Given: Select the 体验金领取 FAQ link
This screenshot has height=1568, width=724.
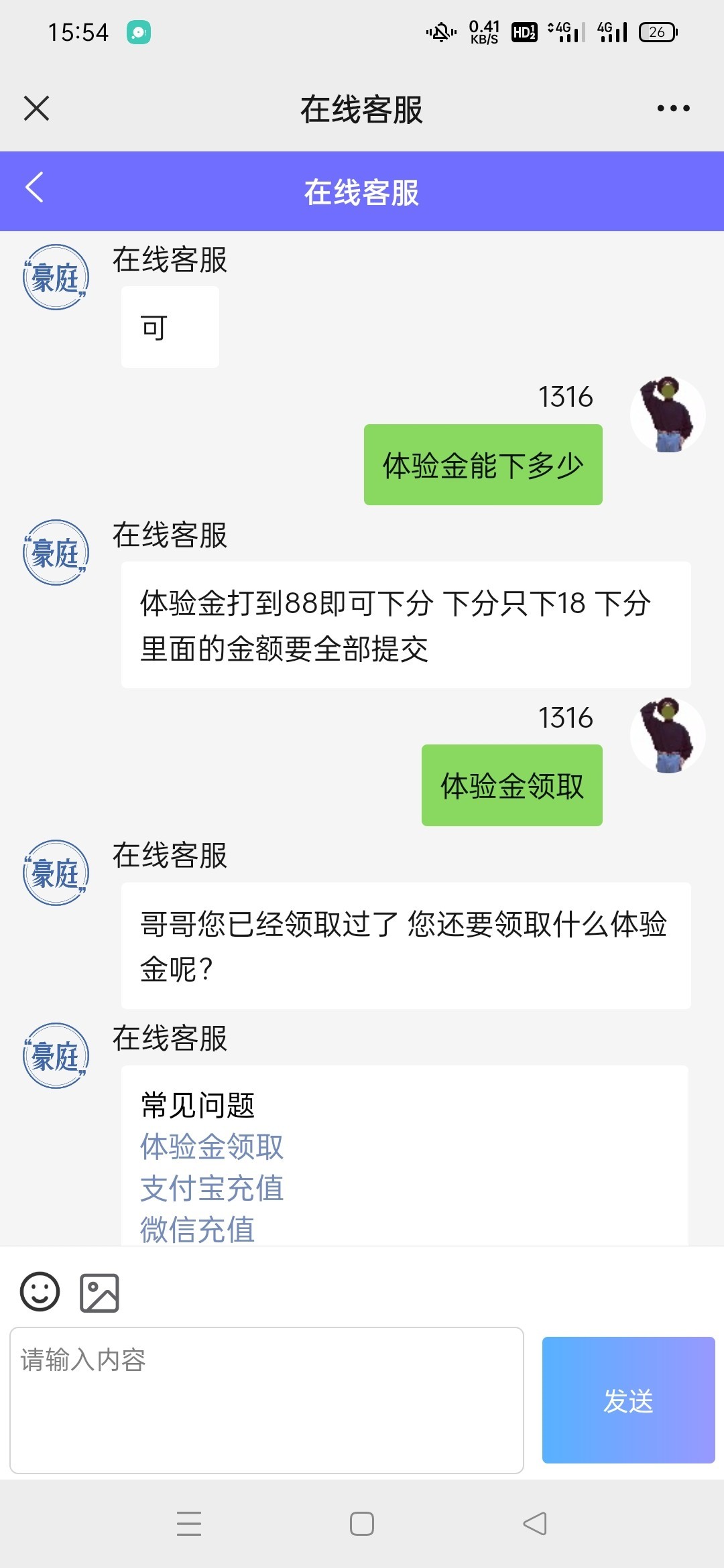Looking at the screenshot, I should [212, 1147].
